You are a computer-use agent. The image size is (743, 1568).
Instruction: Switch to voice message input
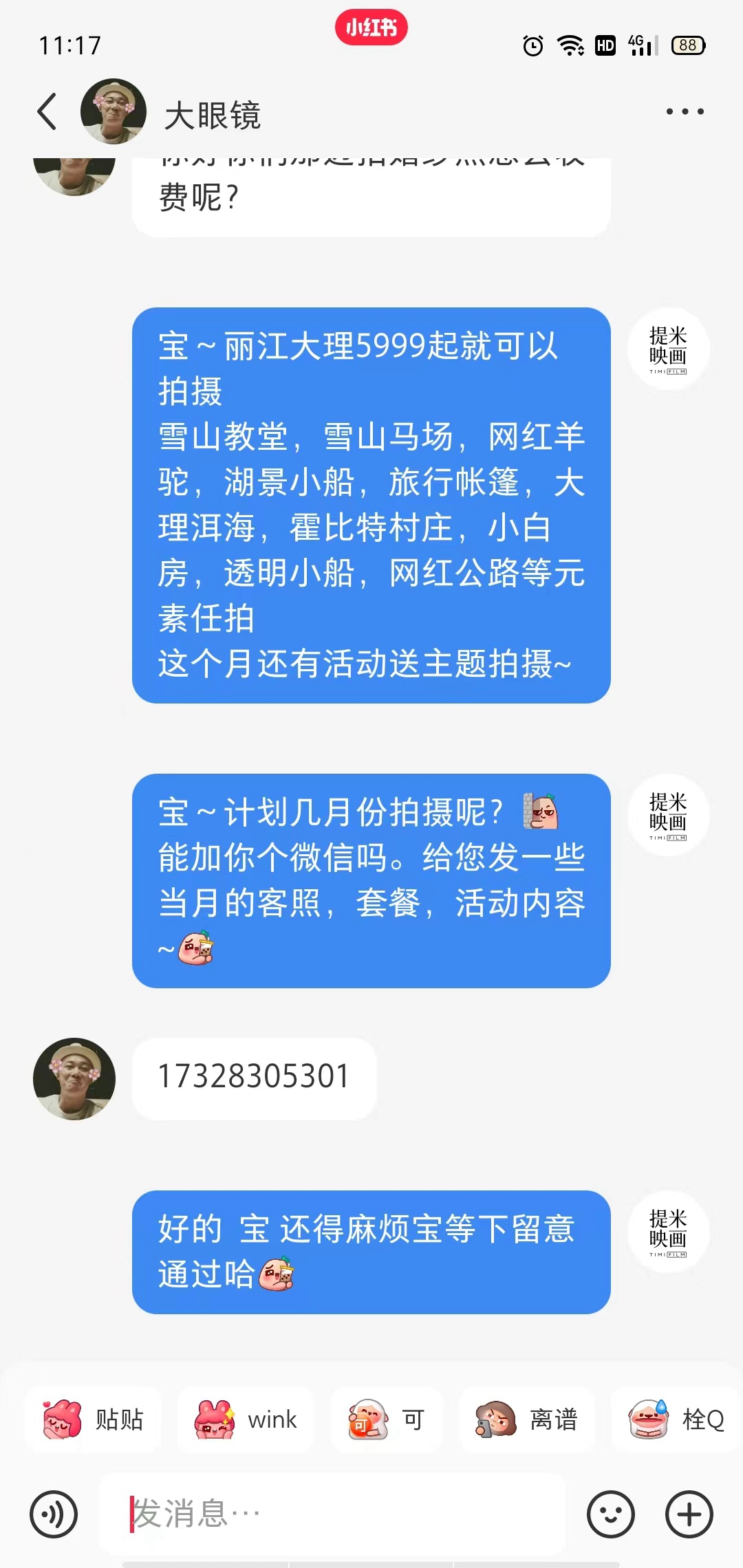coord(54,1514)
